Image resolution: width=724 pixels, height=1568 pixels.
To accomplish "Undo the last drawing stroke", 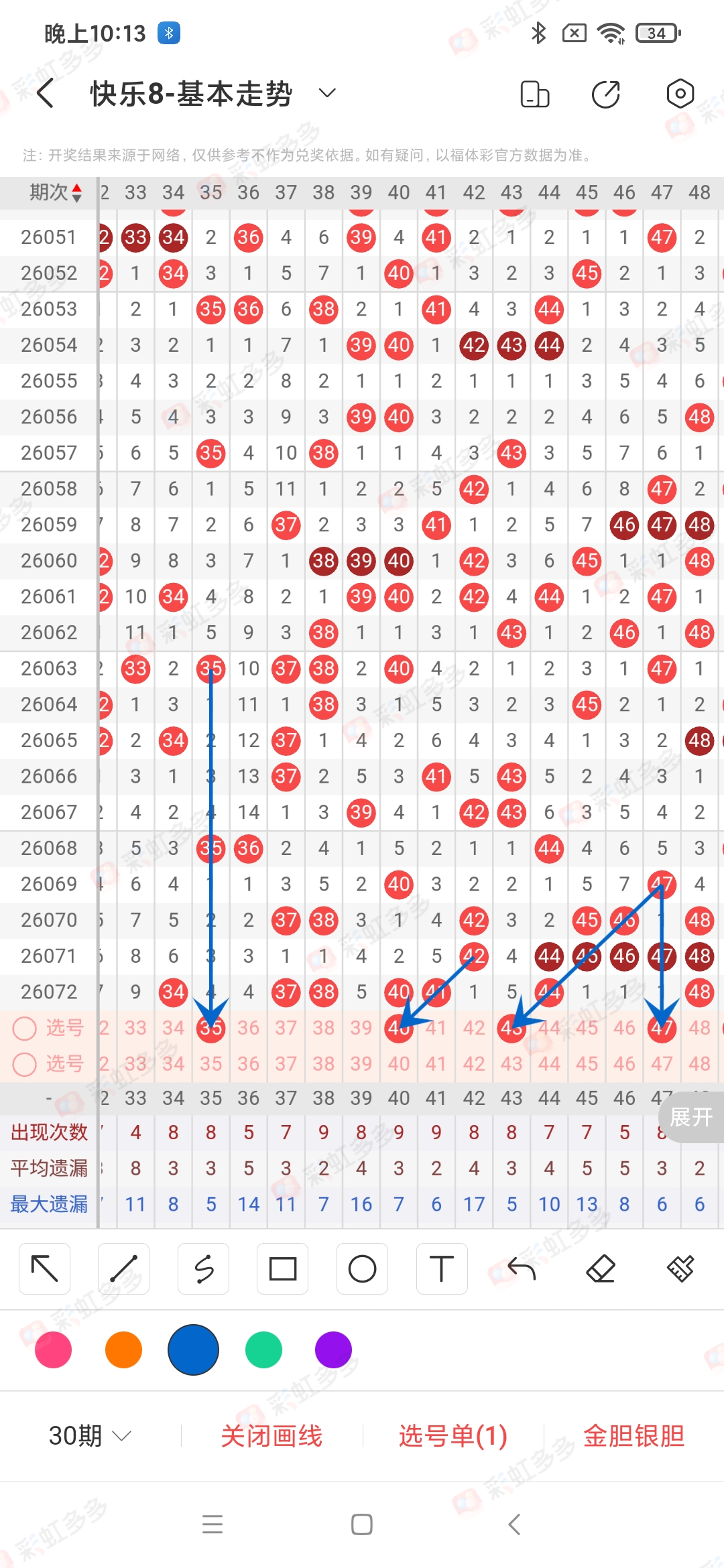I will point(522,1268).
